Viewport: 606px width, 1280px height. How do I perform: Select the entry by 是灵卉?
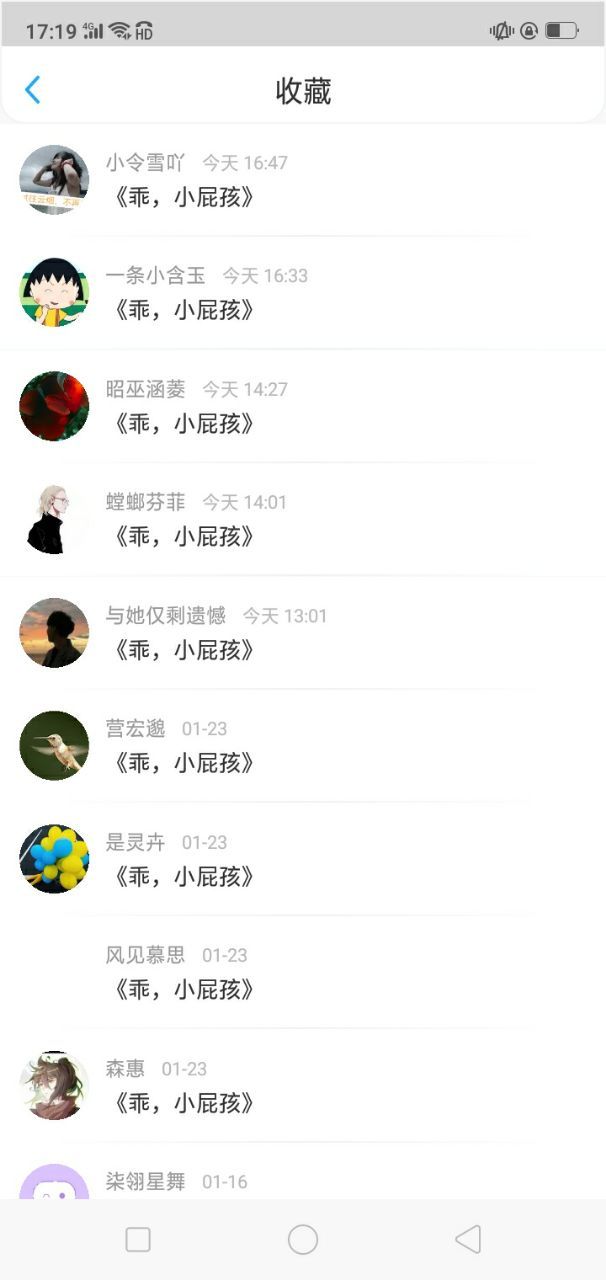pos(300,859)
